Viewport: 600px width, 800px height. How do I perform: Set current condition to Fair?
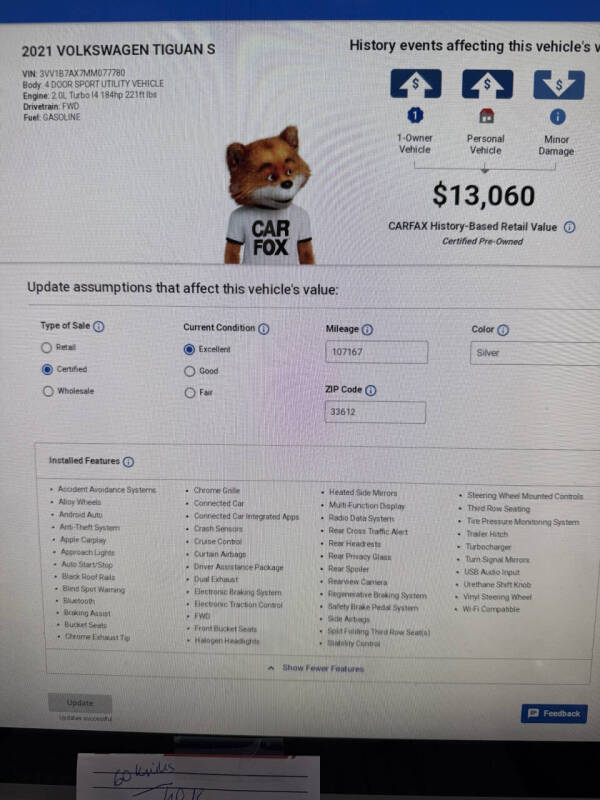(x=189, y=393)
